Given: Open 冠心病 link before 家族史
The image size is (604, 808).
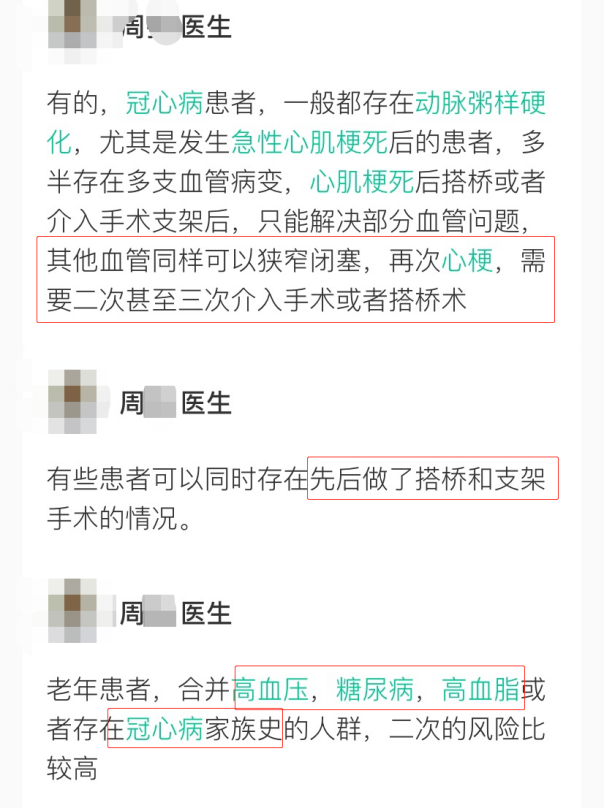Looking at the screenshot, I should tap(164, 729).
